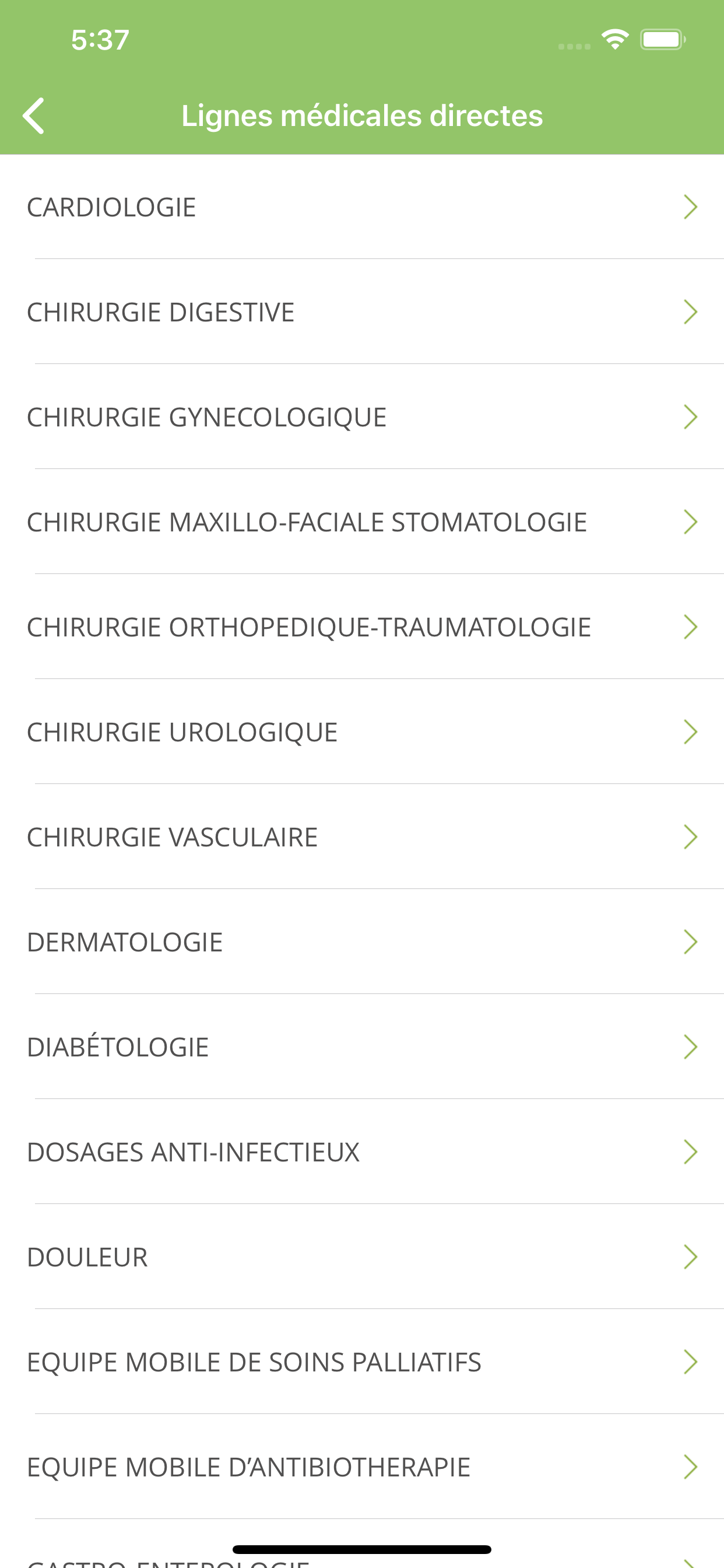
Task: Open CHIRURGIE VASCULAIRE
Action: click(362, 837)
